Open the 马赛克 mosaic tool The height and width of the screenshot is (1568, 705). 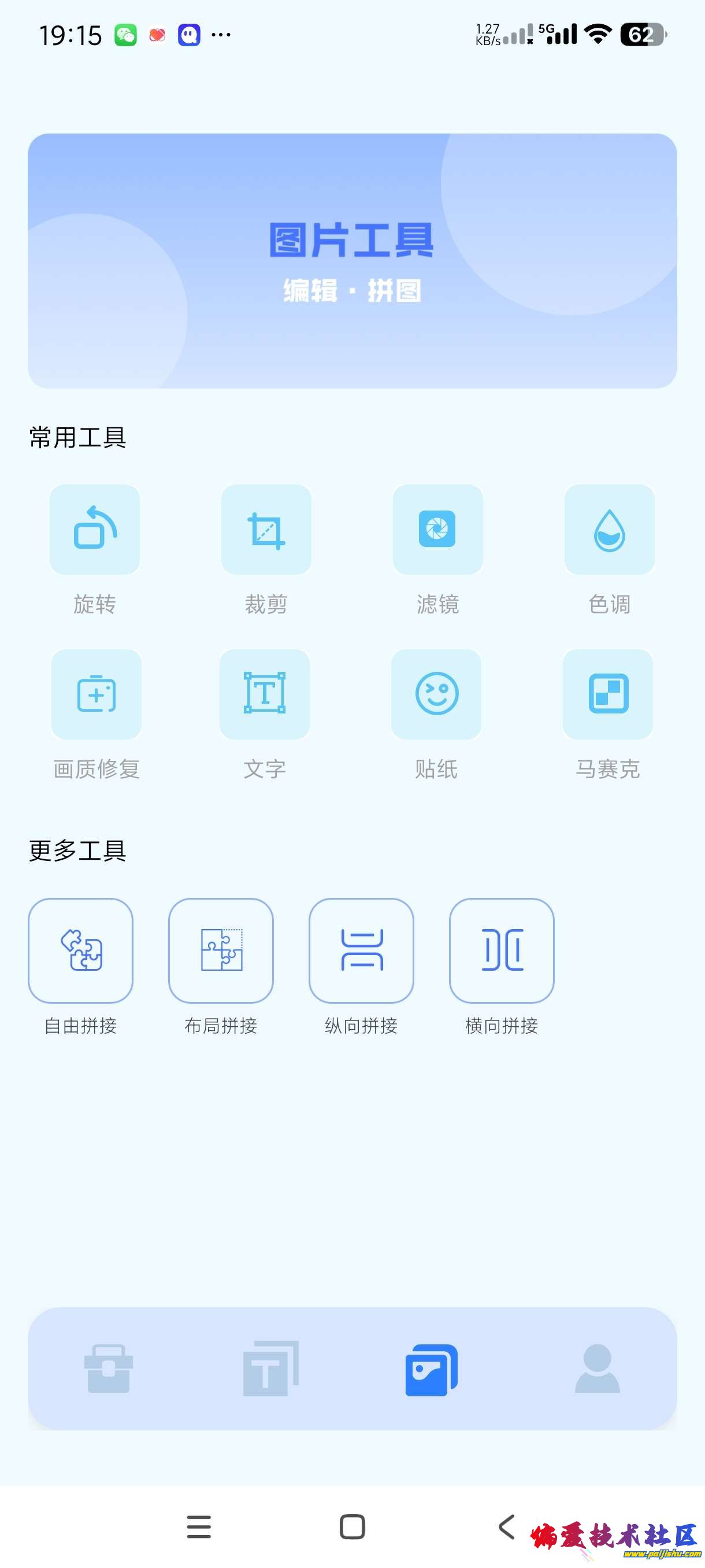pyautogui.click(x=608, y=694)
